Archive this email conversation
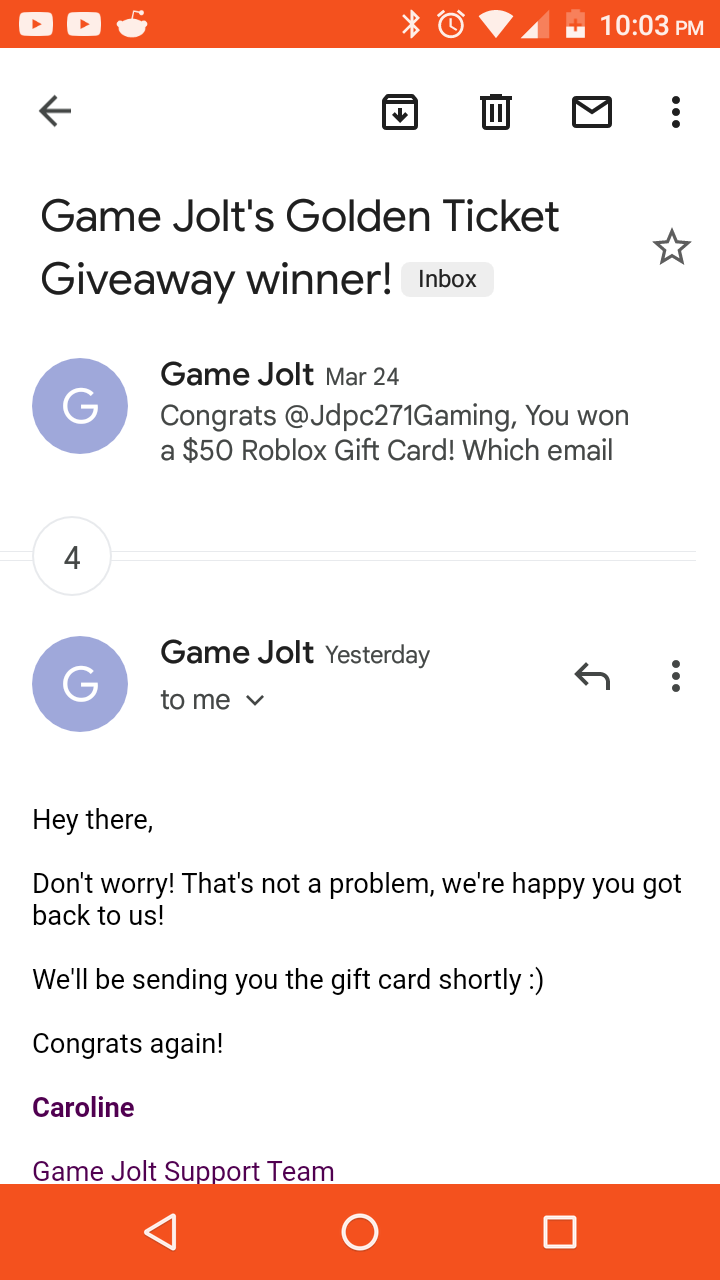This screenshot has height=1280, width=720. [400, 111]
